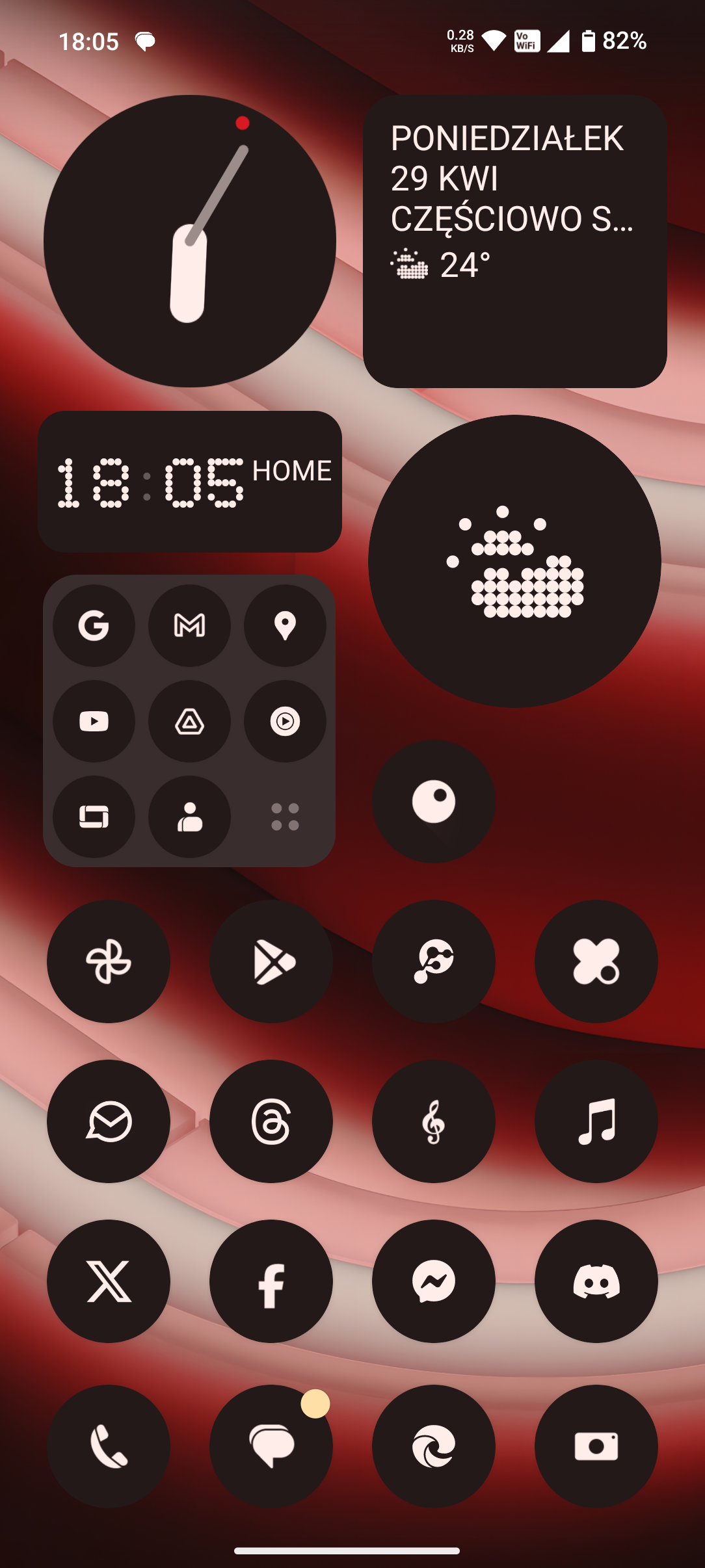Launch the Google Play Store

click(271, 961)
